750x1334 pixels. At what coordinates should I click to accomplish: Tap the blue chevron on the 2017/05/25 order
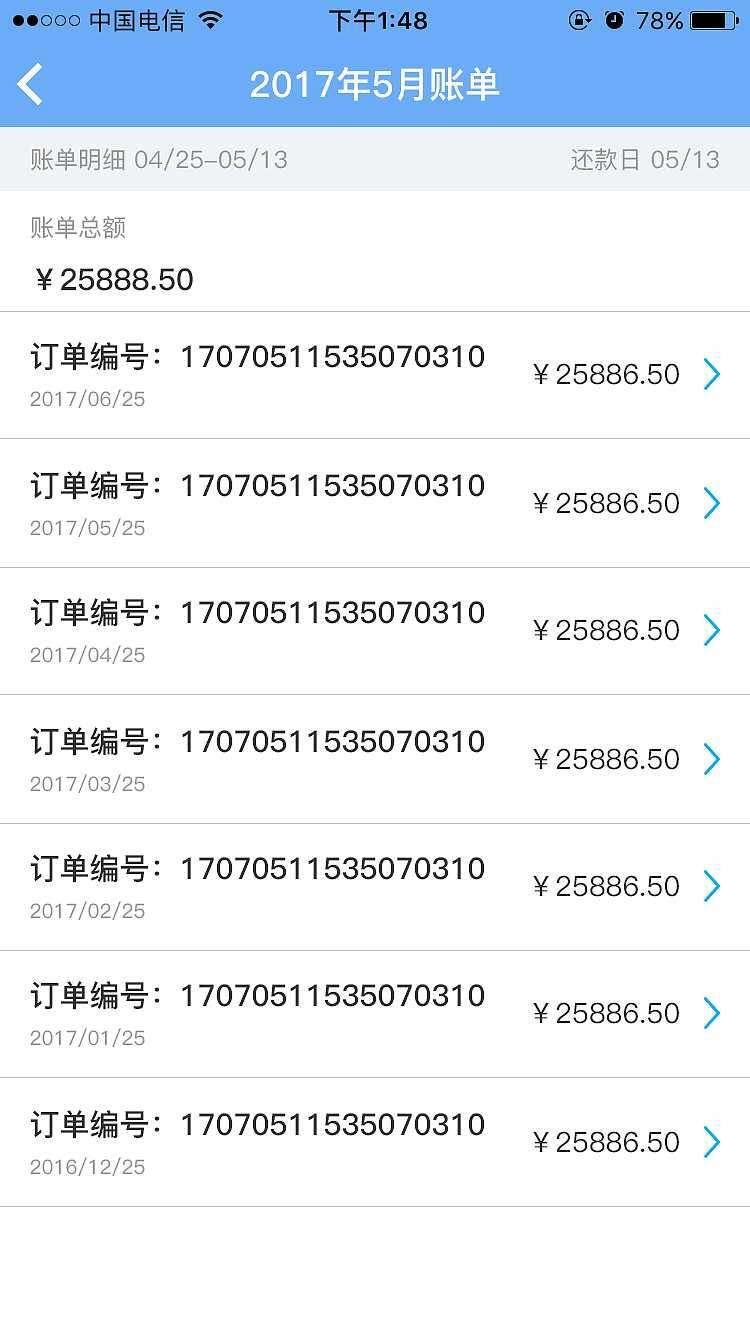(x=712, y=503)
